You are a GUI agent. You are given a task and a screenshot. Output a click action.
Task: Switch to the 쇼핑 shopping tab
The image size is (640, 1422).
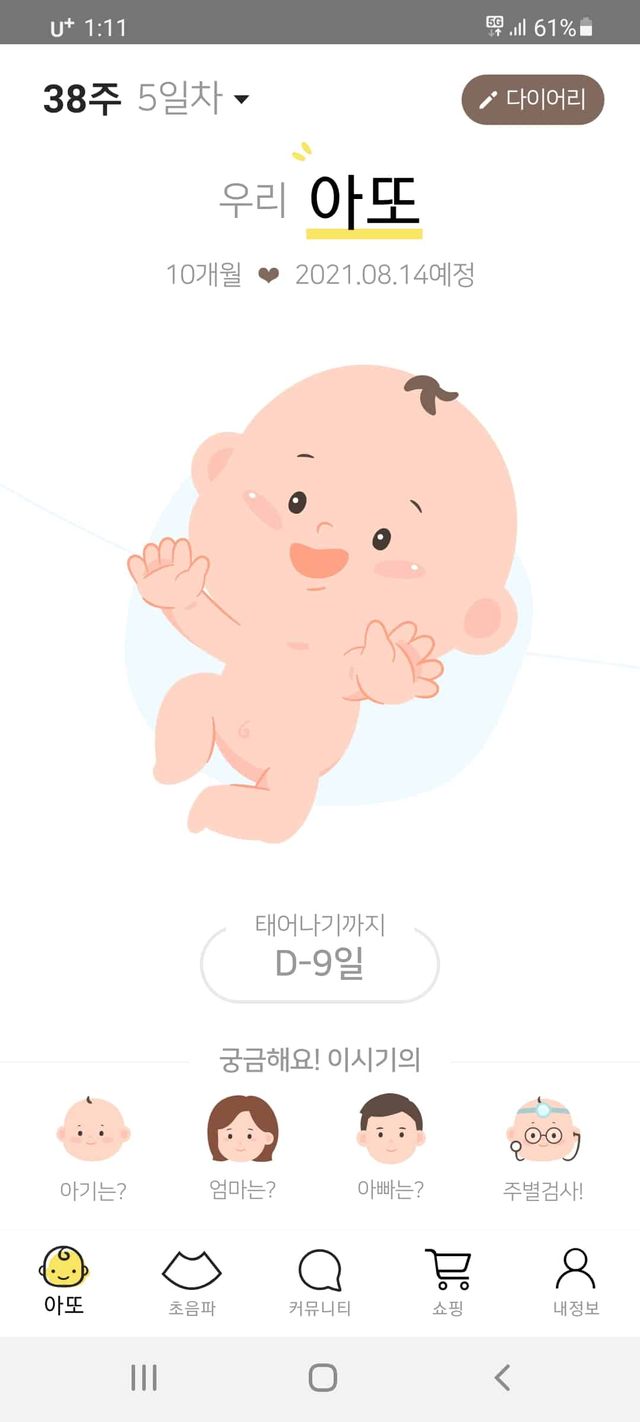point(448,1282)
